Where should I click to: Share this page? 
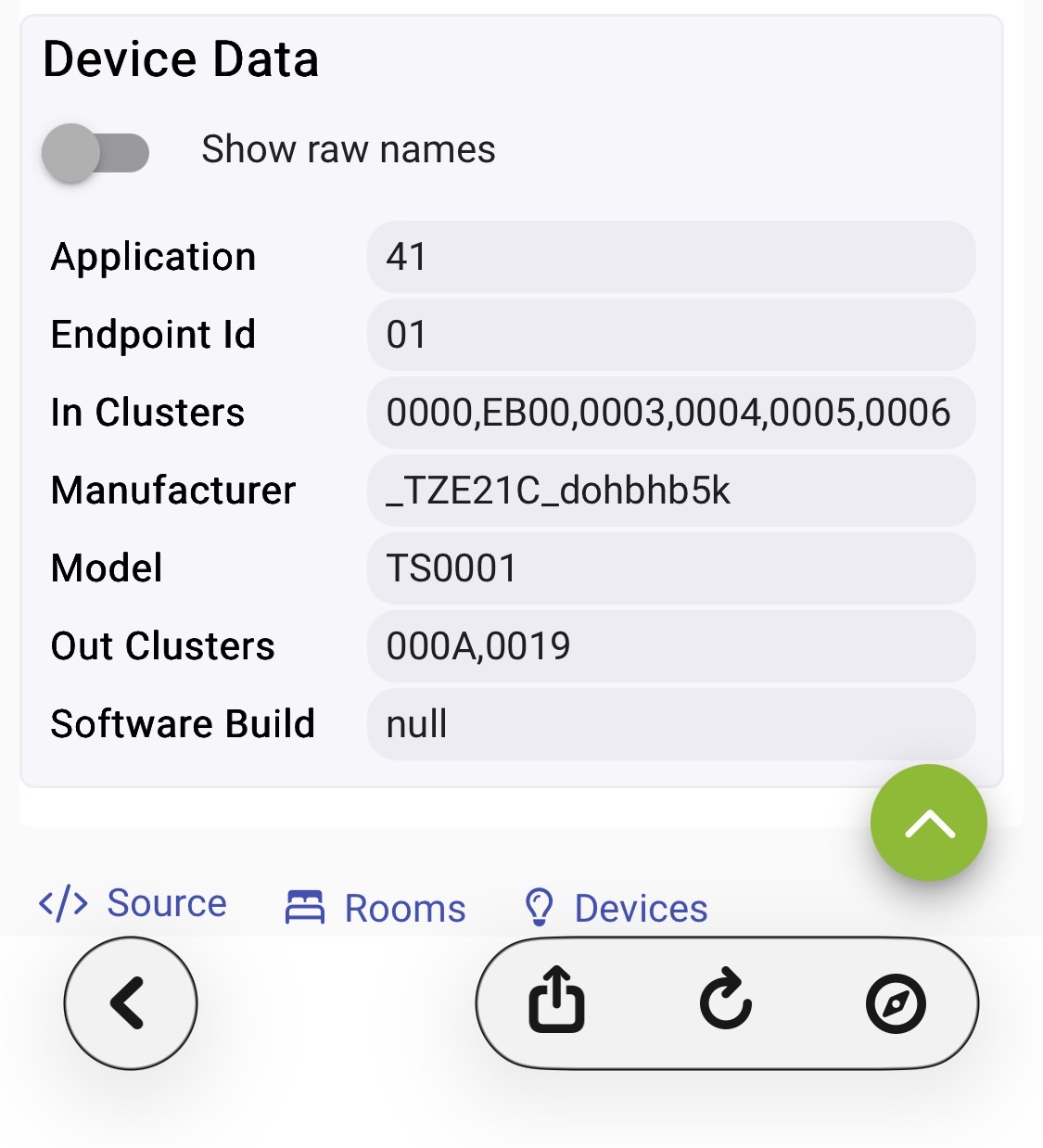tap(556, 1002)
